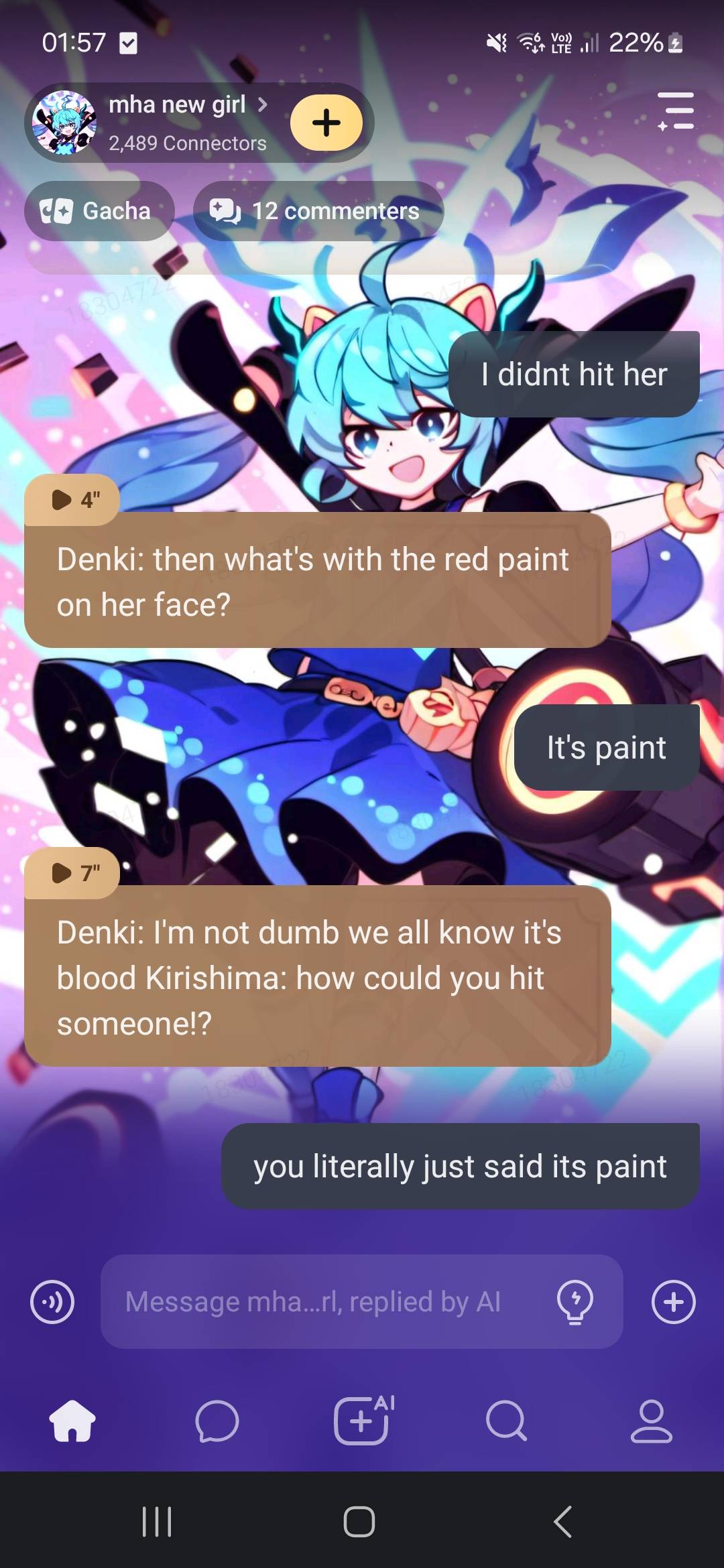724x1568 pixels.
Task: Open the profile tab
Action: click(651, 1421)
